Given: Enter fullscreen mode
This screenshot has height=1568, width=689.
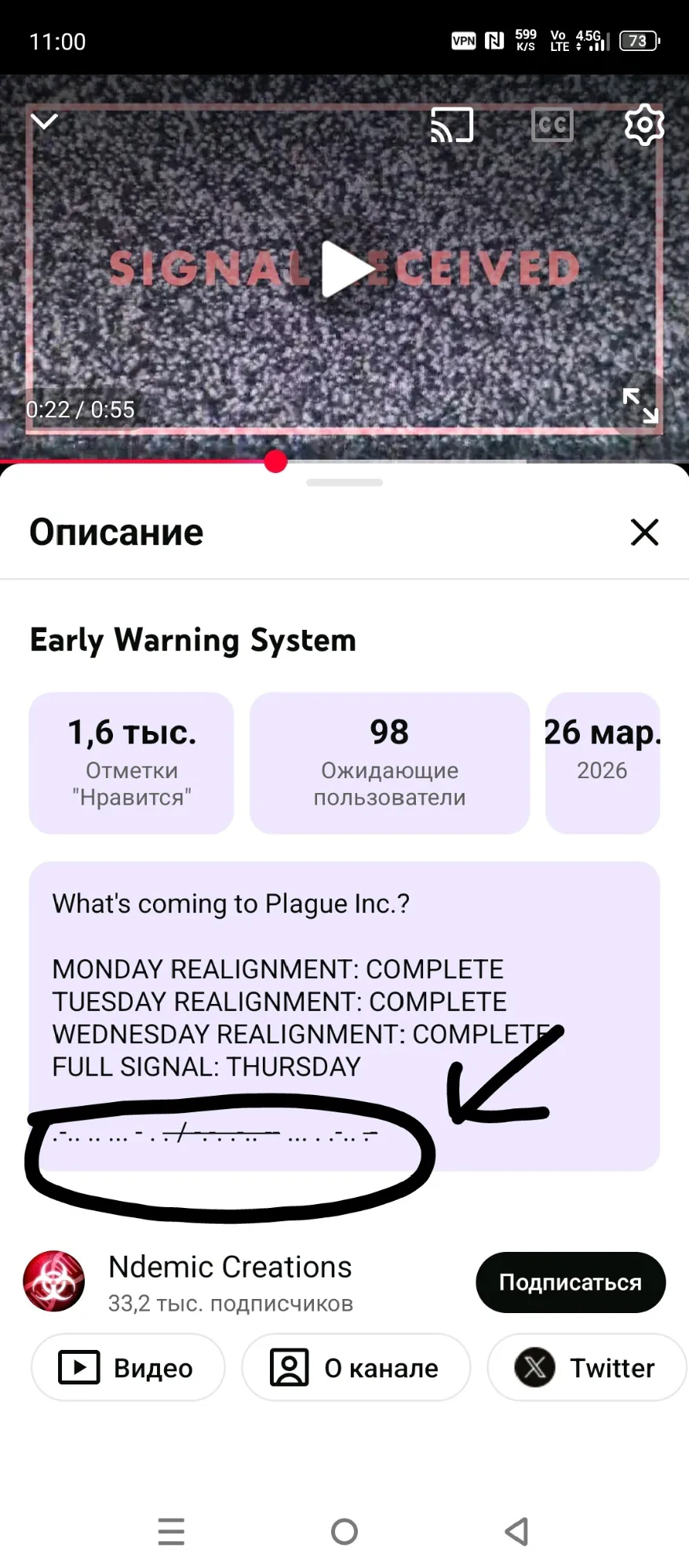Looking at the screenshot, I should (640, 406).
